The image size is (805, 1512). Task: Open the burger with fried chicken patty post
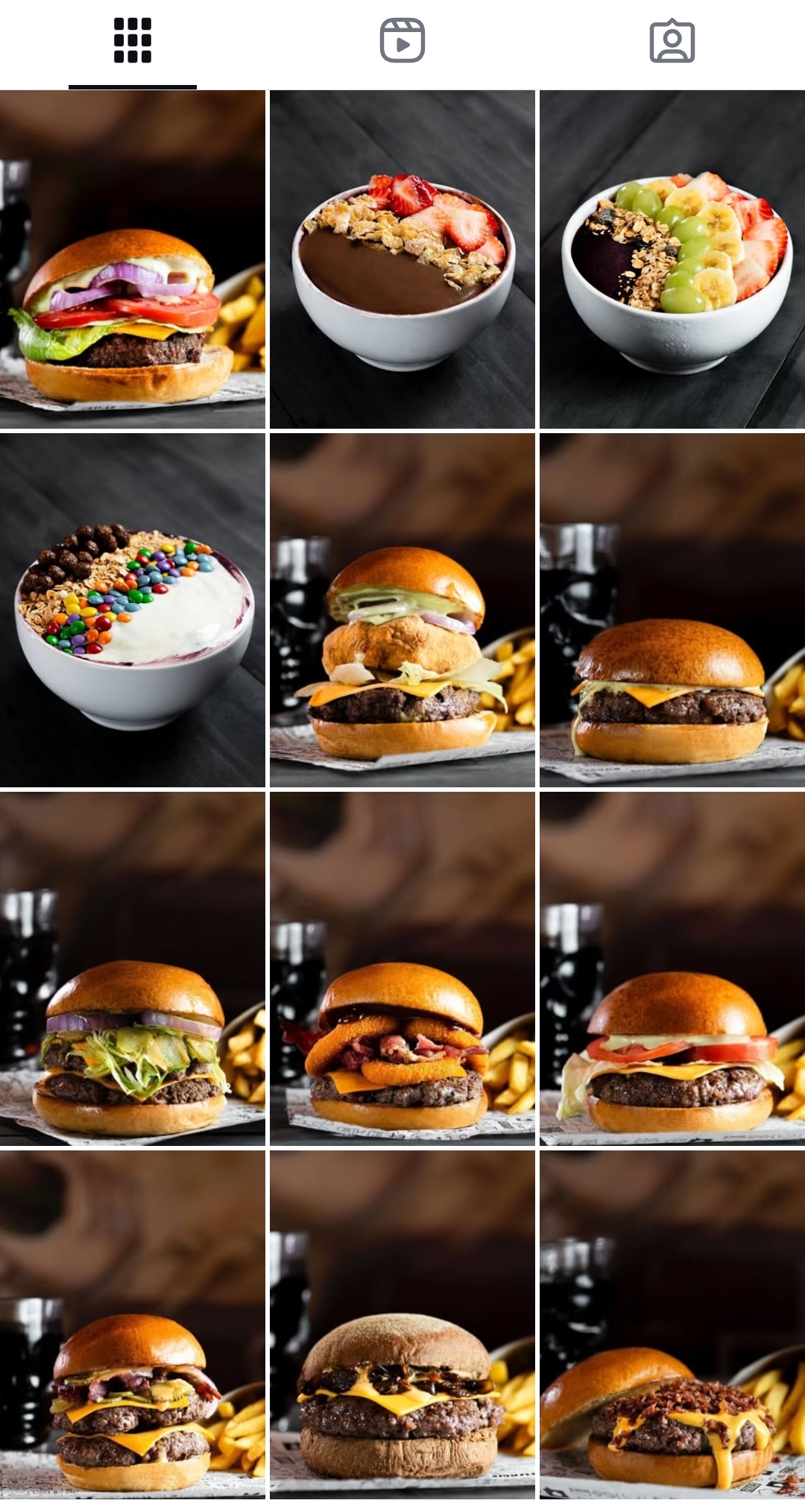(402, 610)
